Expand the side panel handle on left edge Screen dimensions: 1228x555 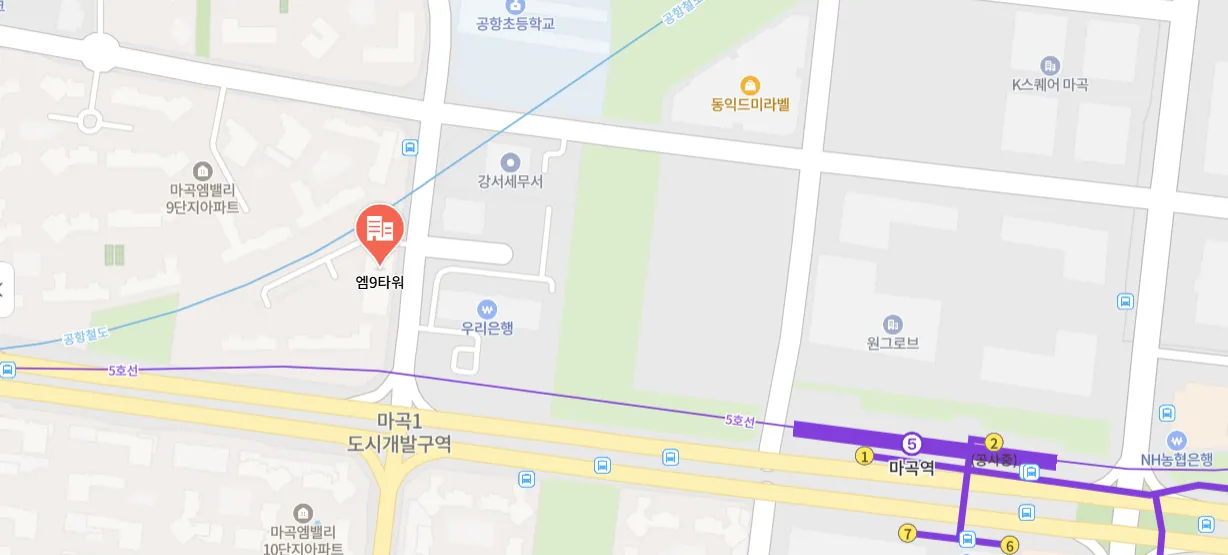5,290
